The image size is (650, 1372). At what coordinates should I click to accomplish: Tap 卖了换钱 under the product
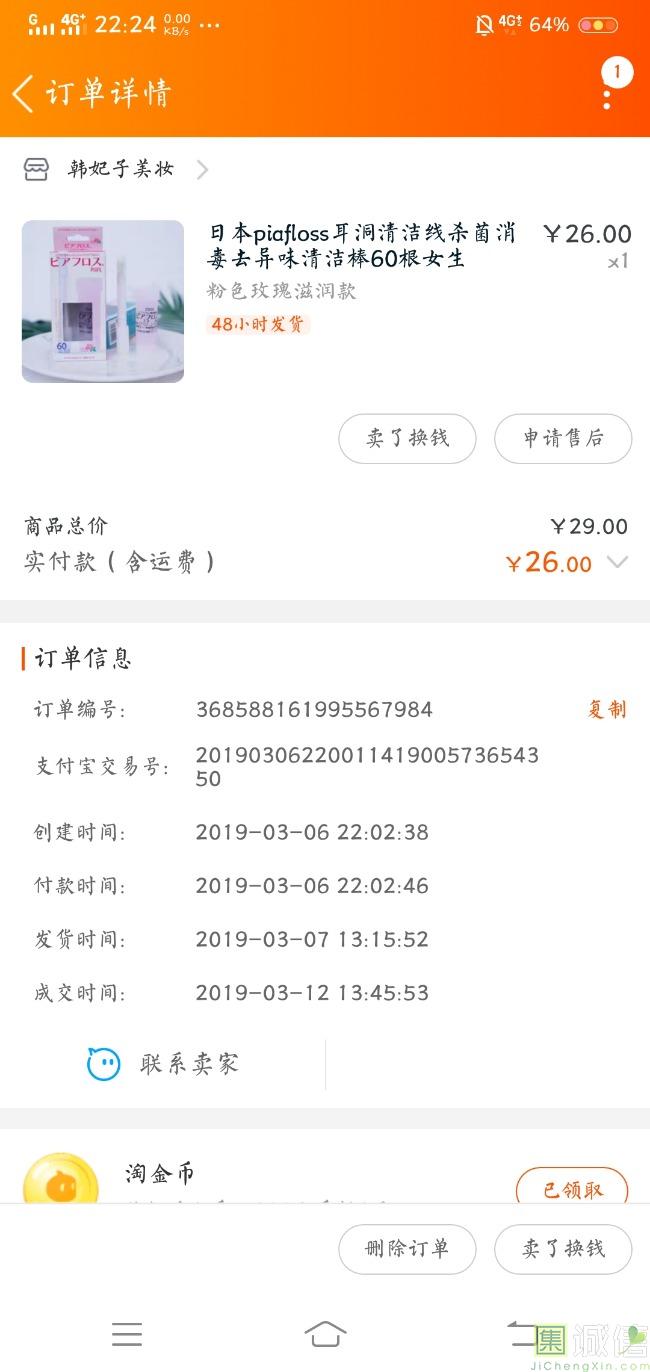(x=407, y=438)
